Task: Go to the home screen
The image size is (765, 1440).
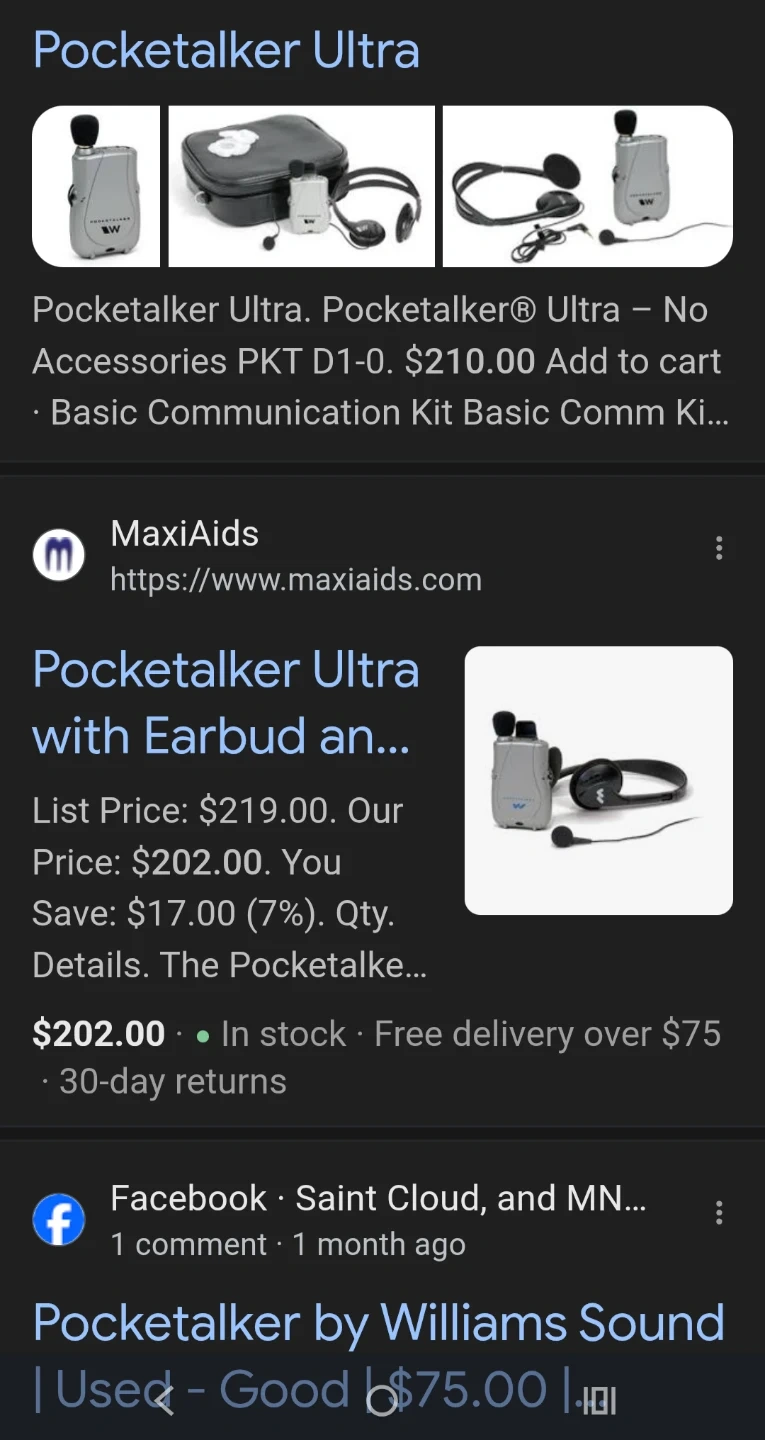Action: coord(381,1402)
